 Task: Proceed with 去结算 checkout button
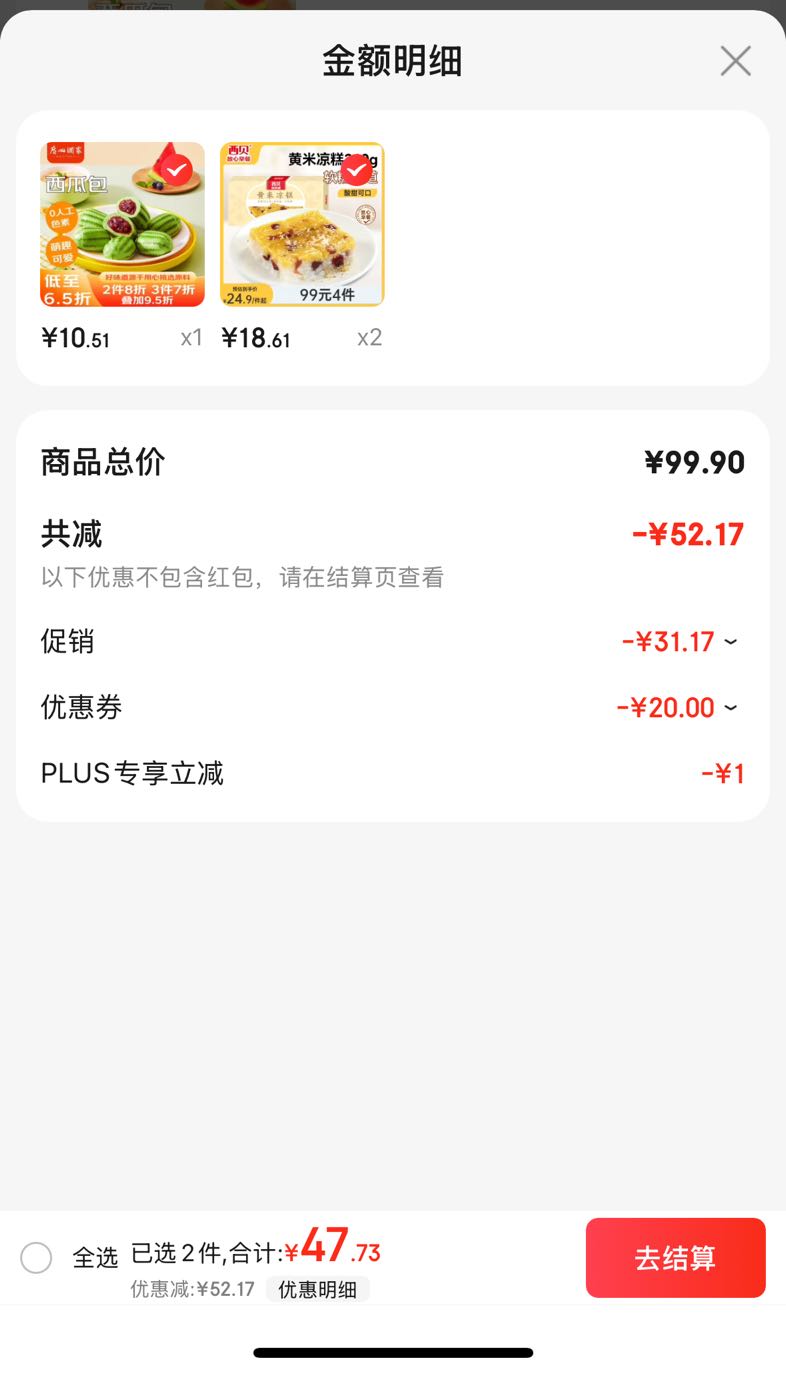click(x=675, y=1258)
